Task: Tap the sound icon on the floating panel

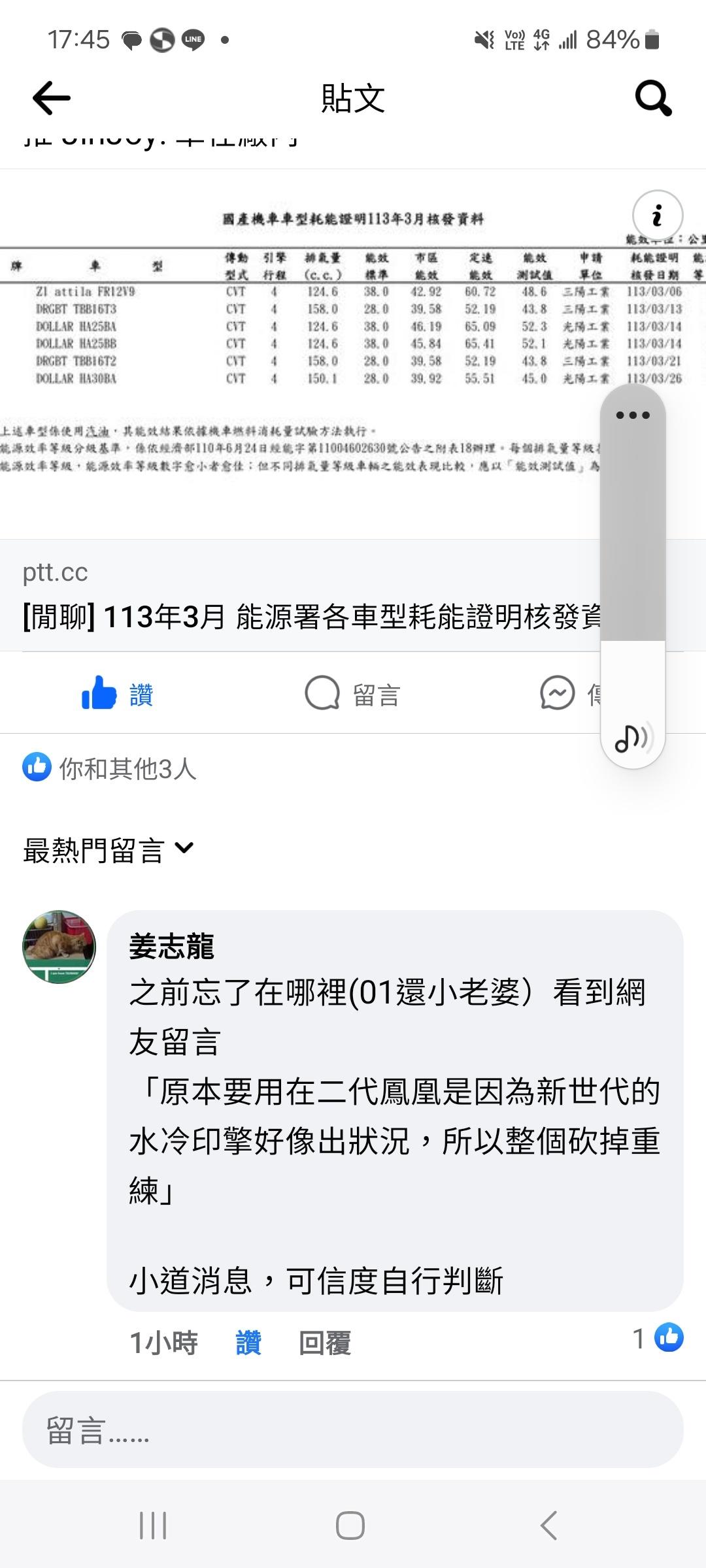Action: [632, 738]
